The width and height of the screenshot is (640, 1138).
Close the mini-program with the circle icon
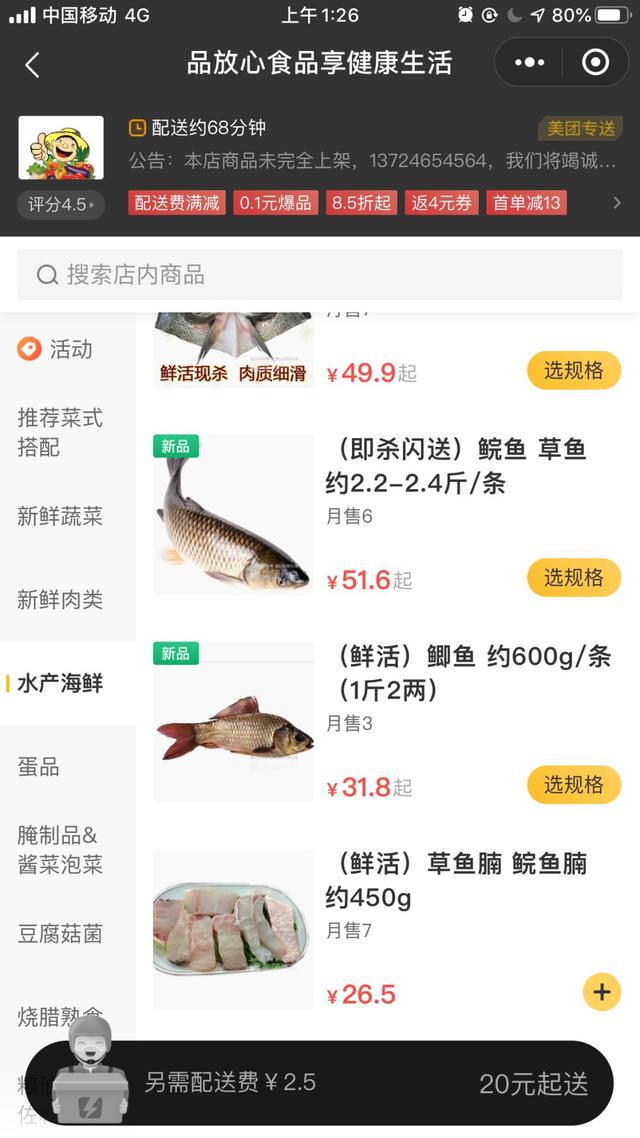(x=595, y=63)
